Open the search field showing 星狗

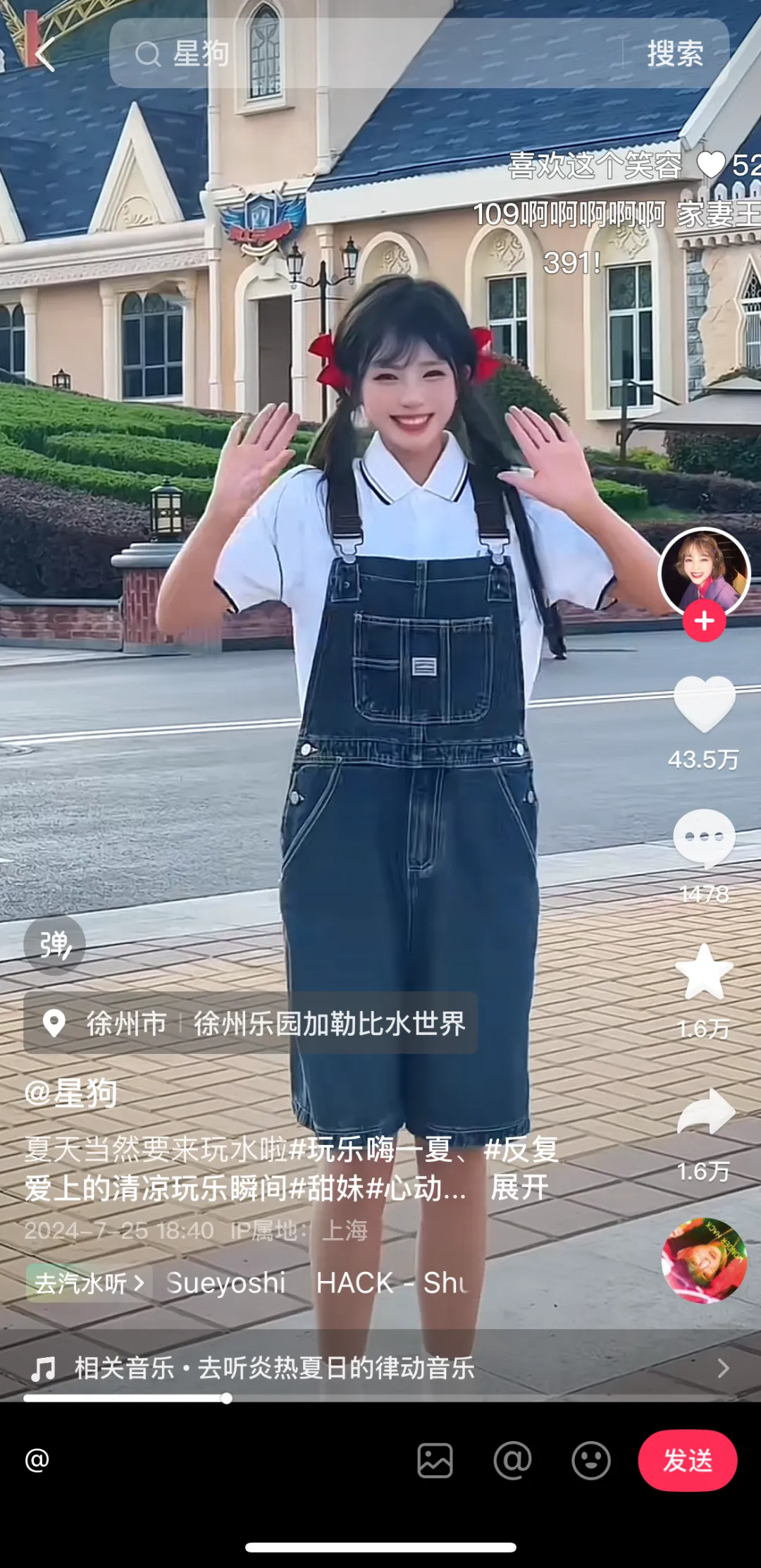point(366,53)
